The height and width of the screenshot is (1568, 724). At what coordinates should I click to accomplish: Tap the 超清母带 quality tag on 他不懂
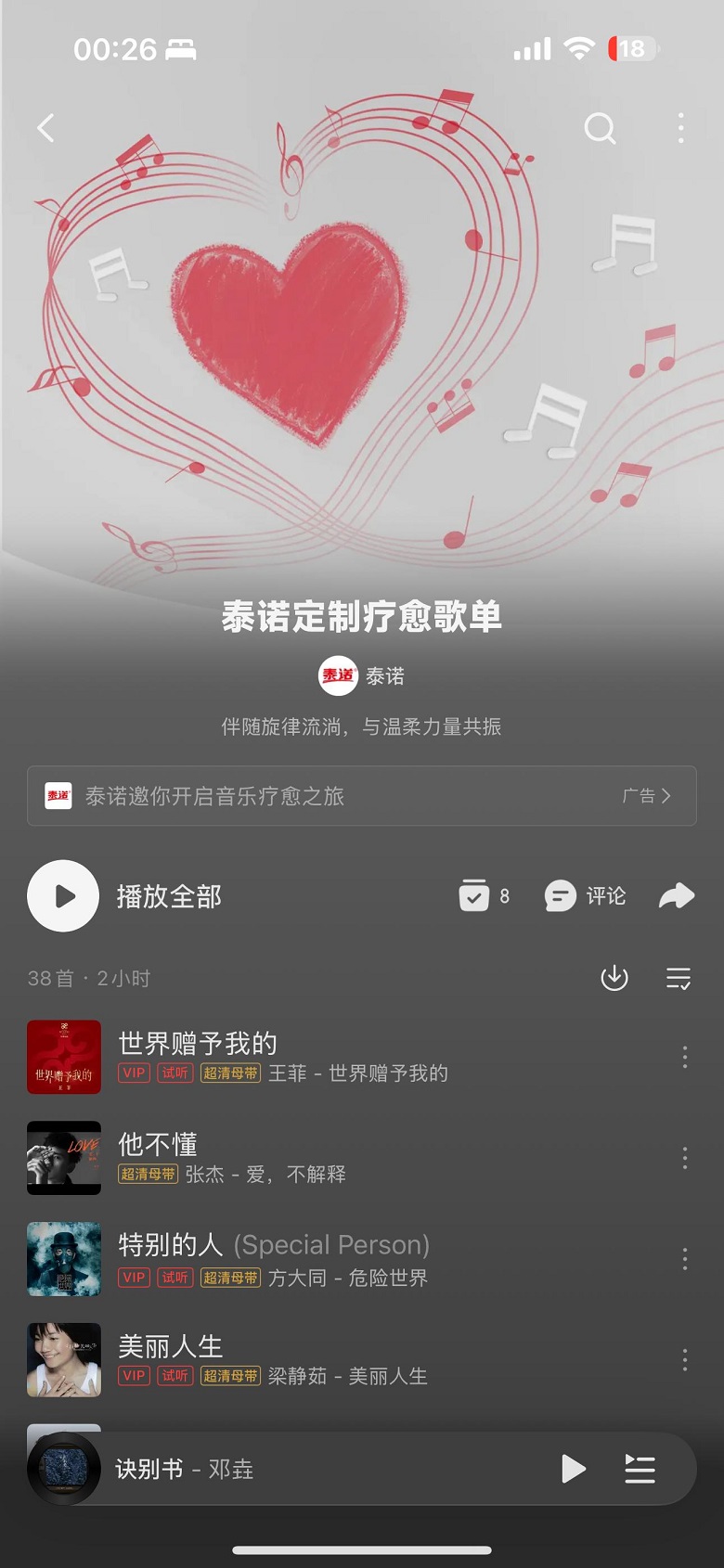pyautogui.click(x=148, y=1175)
